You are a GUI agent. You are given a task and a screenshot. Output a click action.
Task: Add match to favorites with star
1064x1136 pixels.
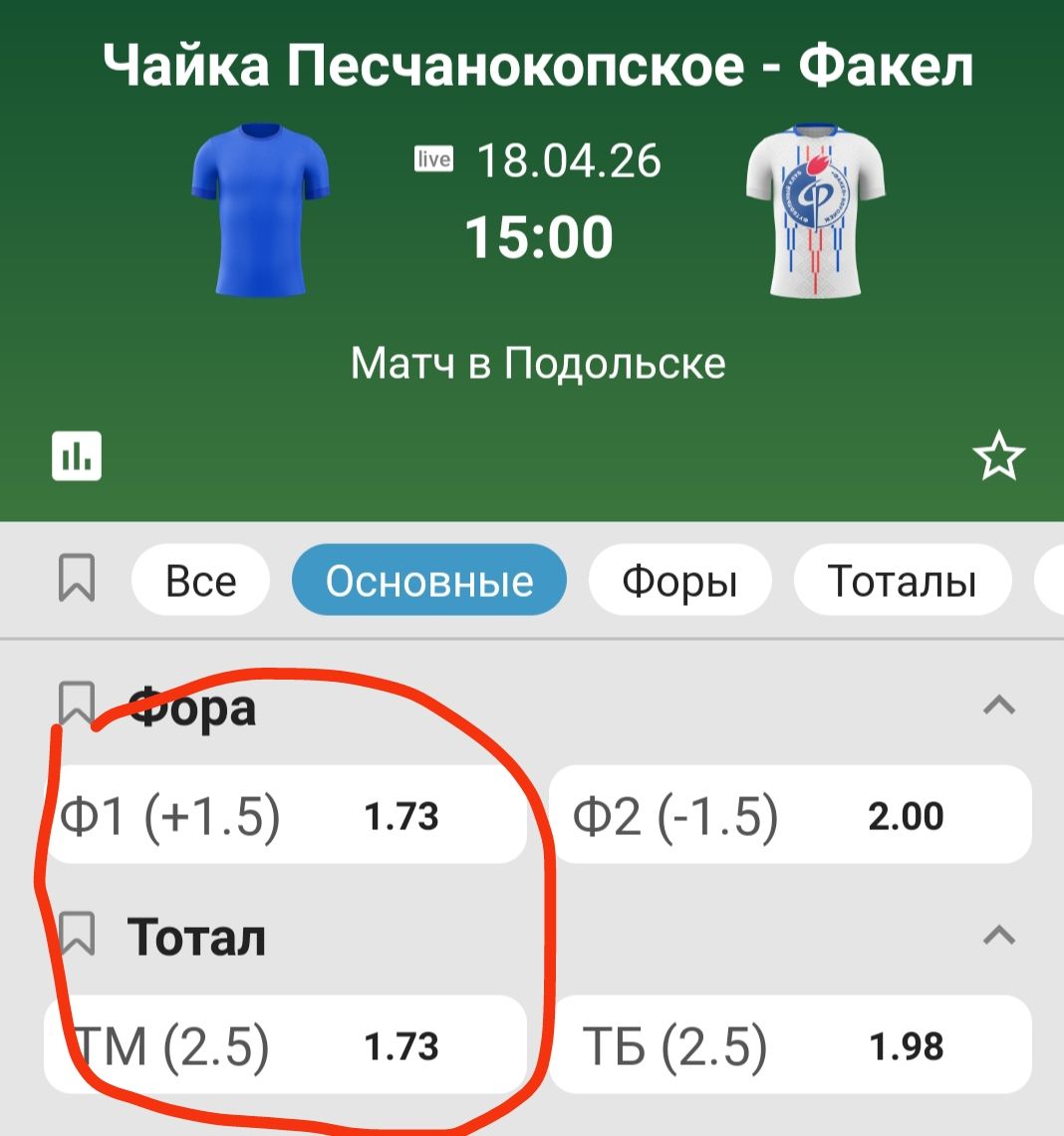pyautogui.click(x=998, y=457)
